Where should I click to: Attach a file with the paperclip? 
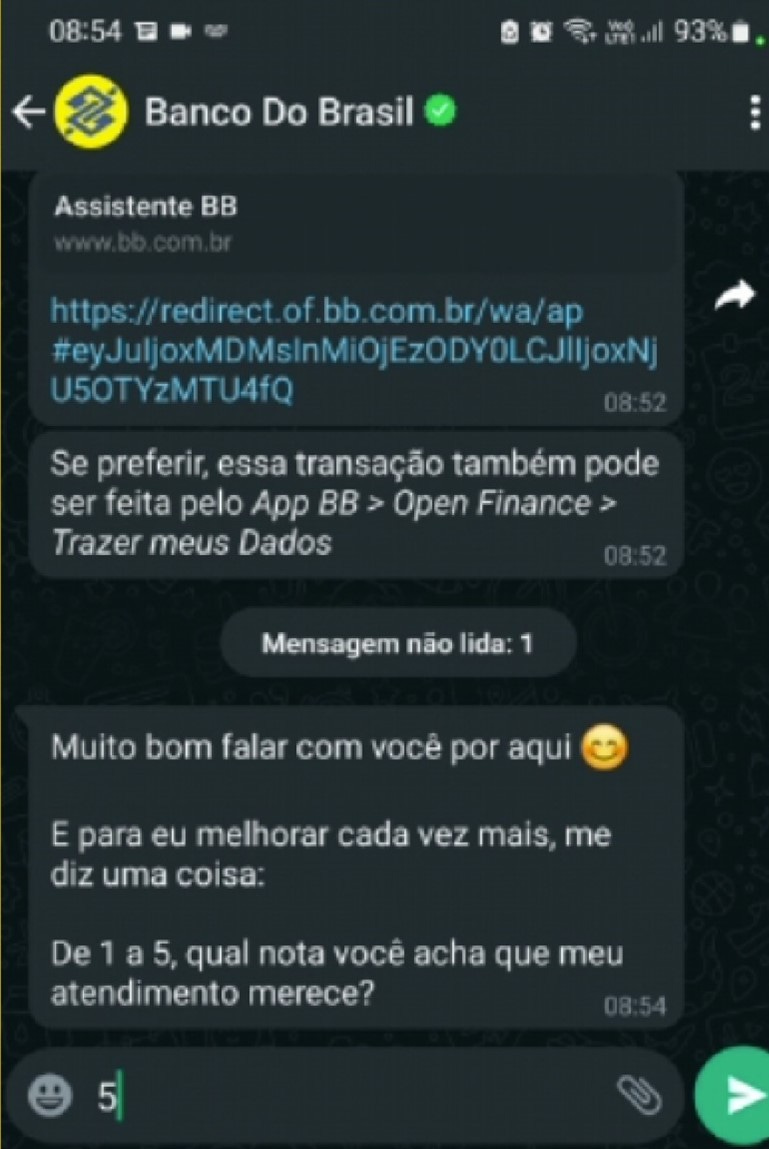[x=637, y=1096]
